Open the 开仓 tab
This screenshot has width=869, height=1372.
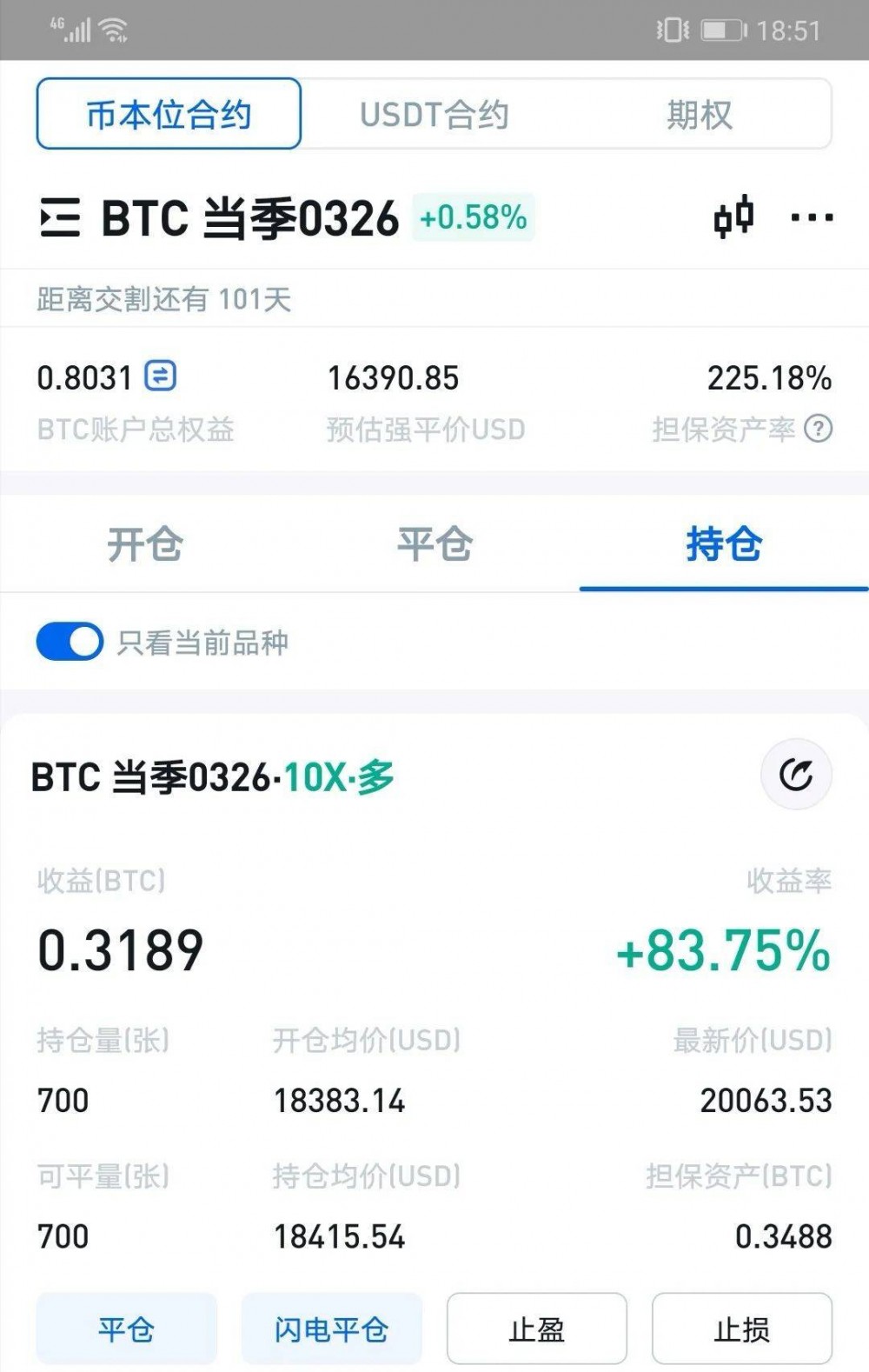coord(144,545)
